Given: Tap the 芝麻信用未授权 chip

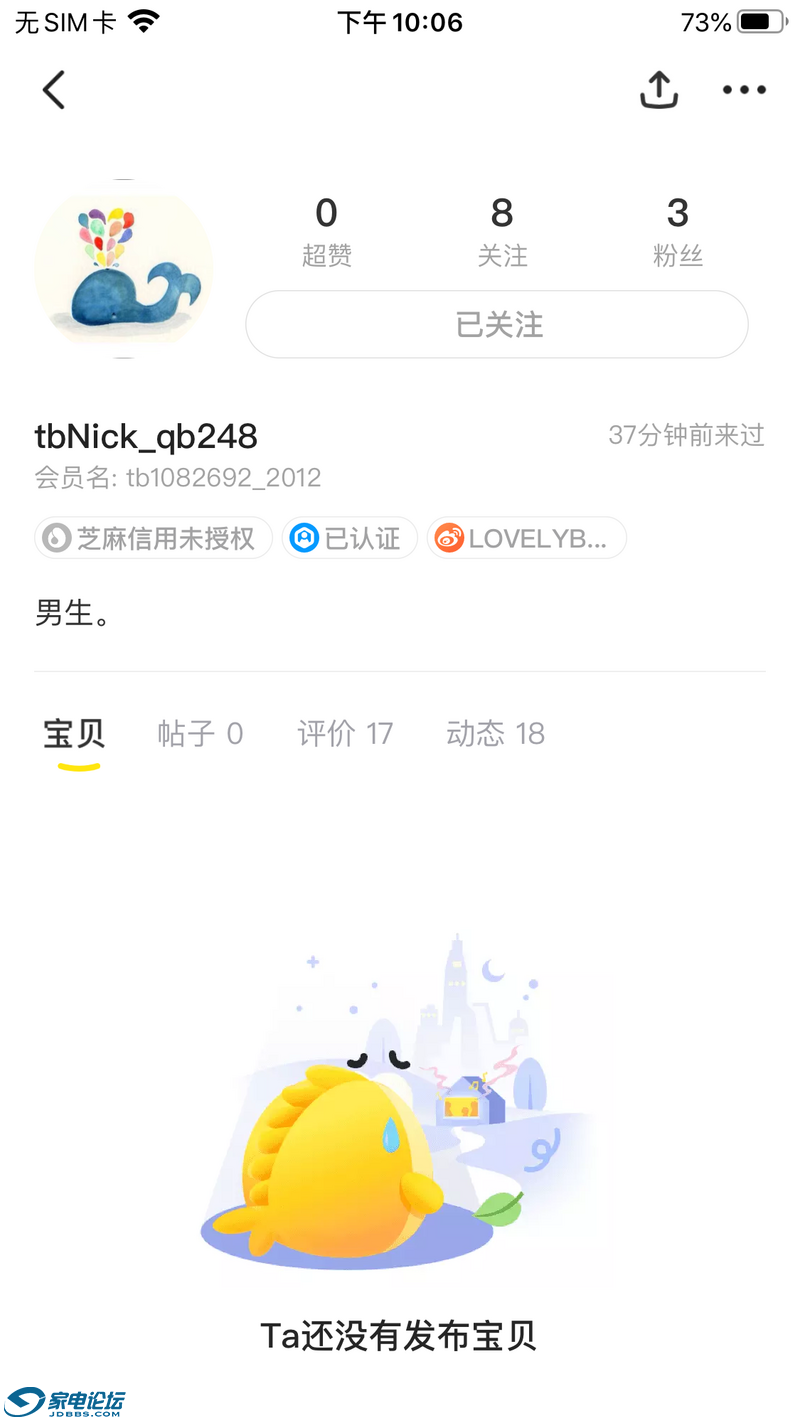Looking at the screenshot, I should tap(154, 538).
